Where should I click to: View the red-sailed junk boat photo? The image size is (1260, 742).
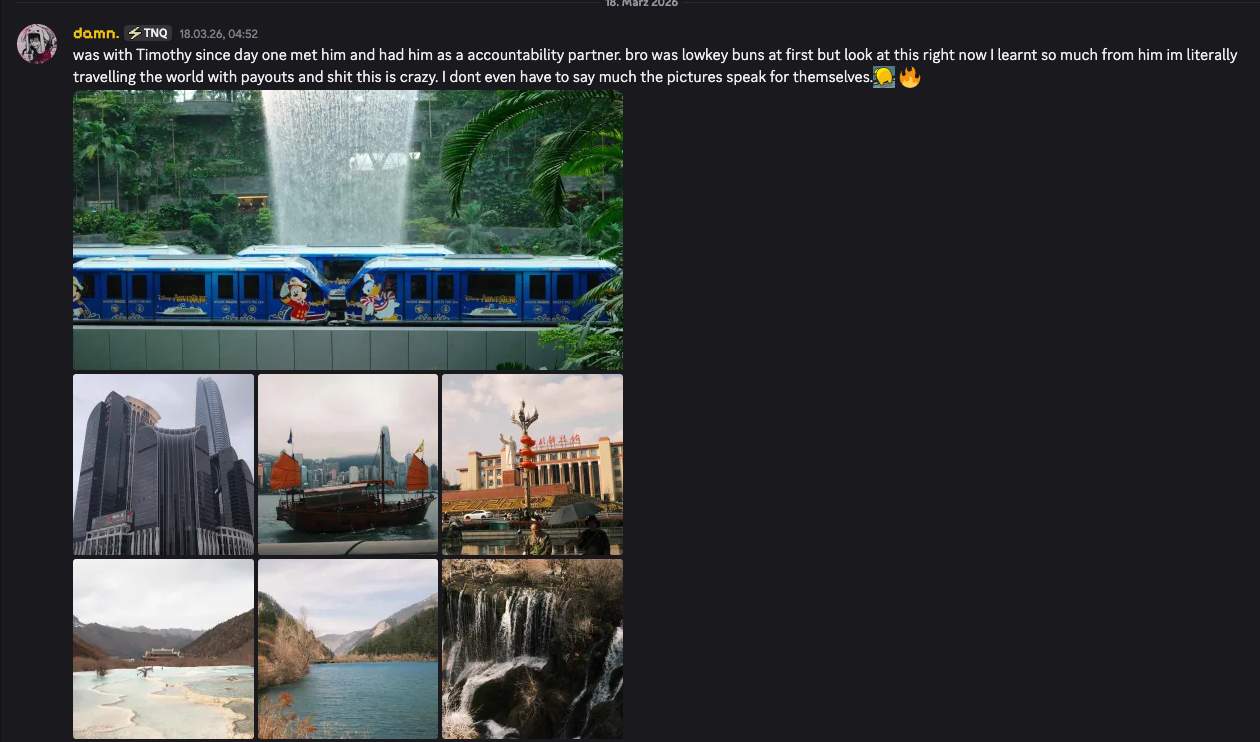(347, 464)
